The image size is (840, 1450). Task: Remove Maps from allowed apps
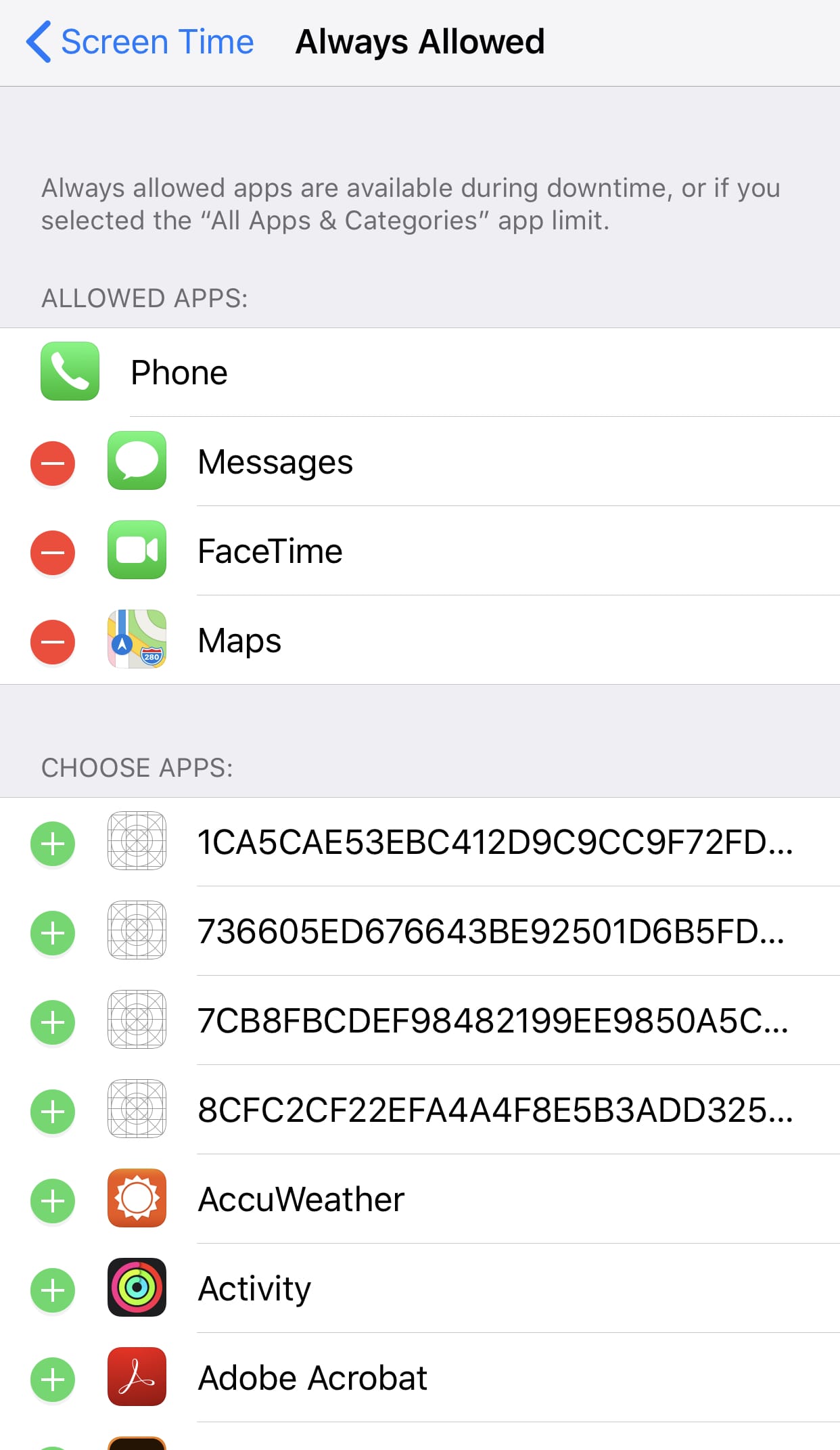[53, 642]
